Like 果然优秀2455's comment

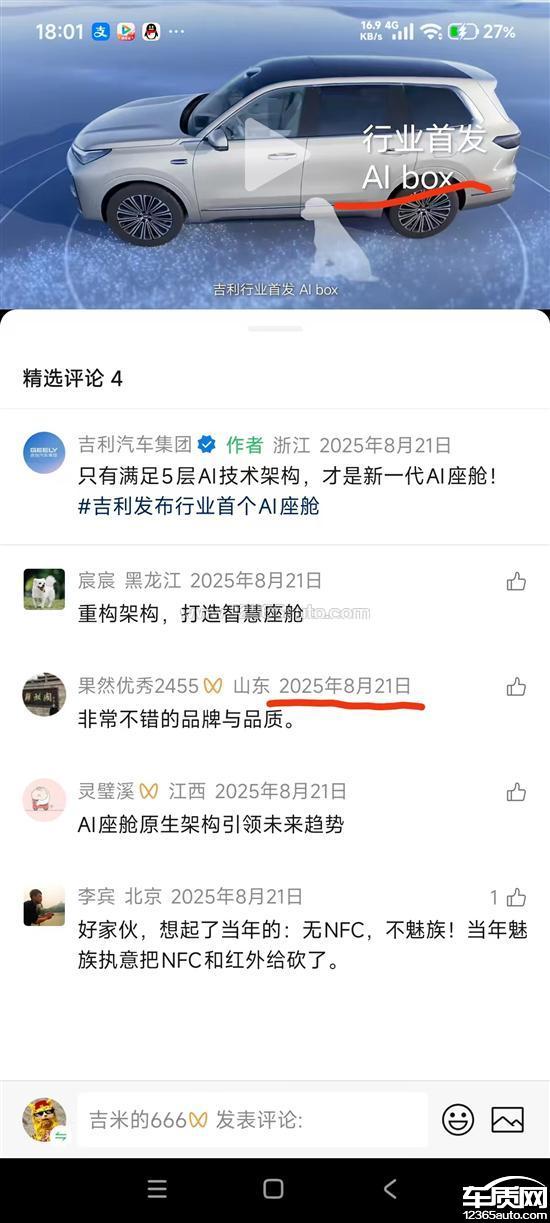tap(516, 686)
